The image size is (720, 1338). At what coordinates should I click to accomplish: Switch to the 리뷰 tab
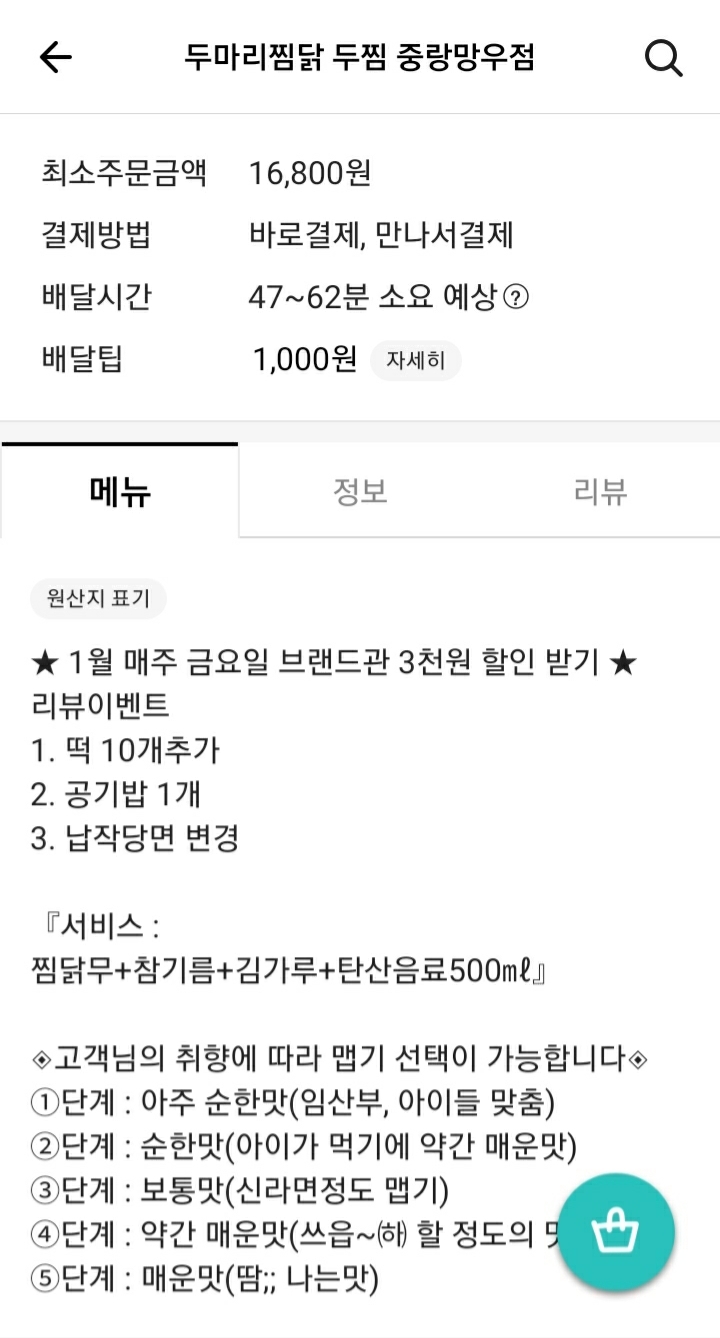(x=600, y=491)
